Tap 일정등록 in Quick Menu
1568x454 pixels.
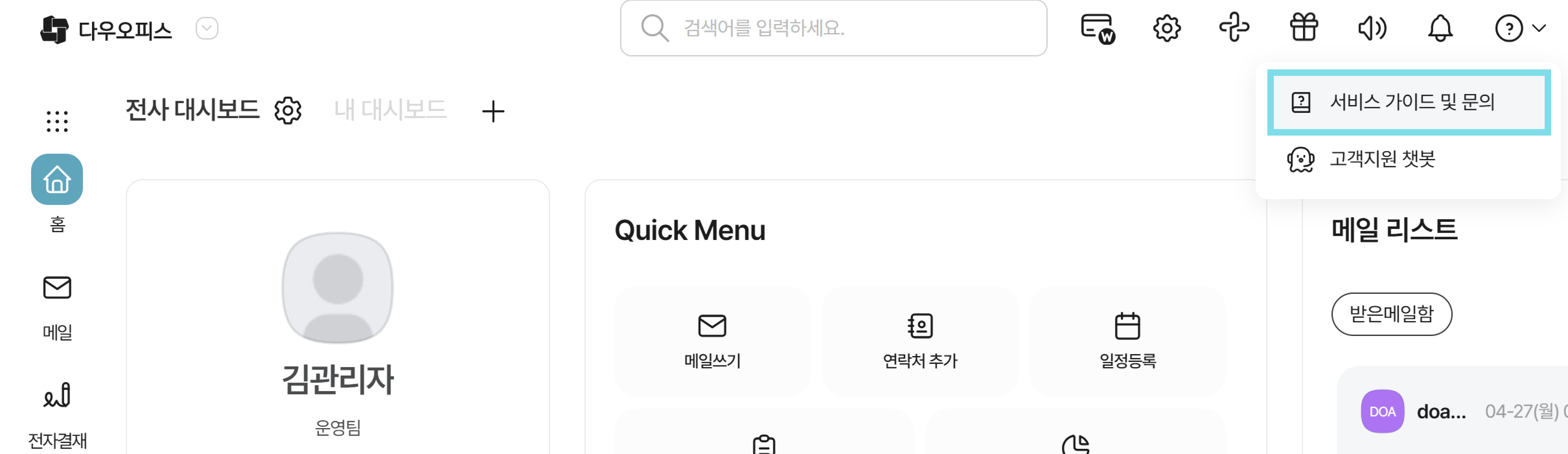click(1127, 341)
